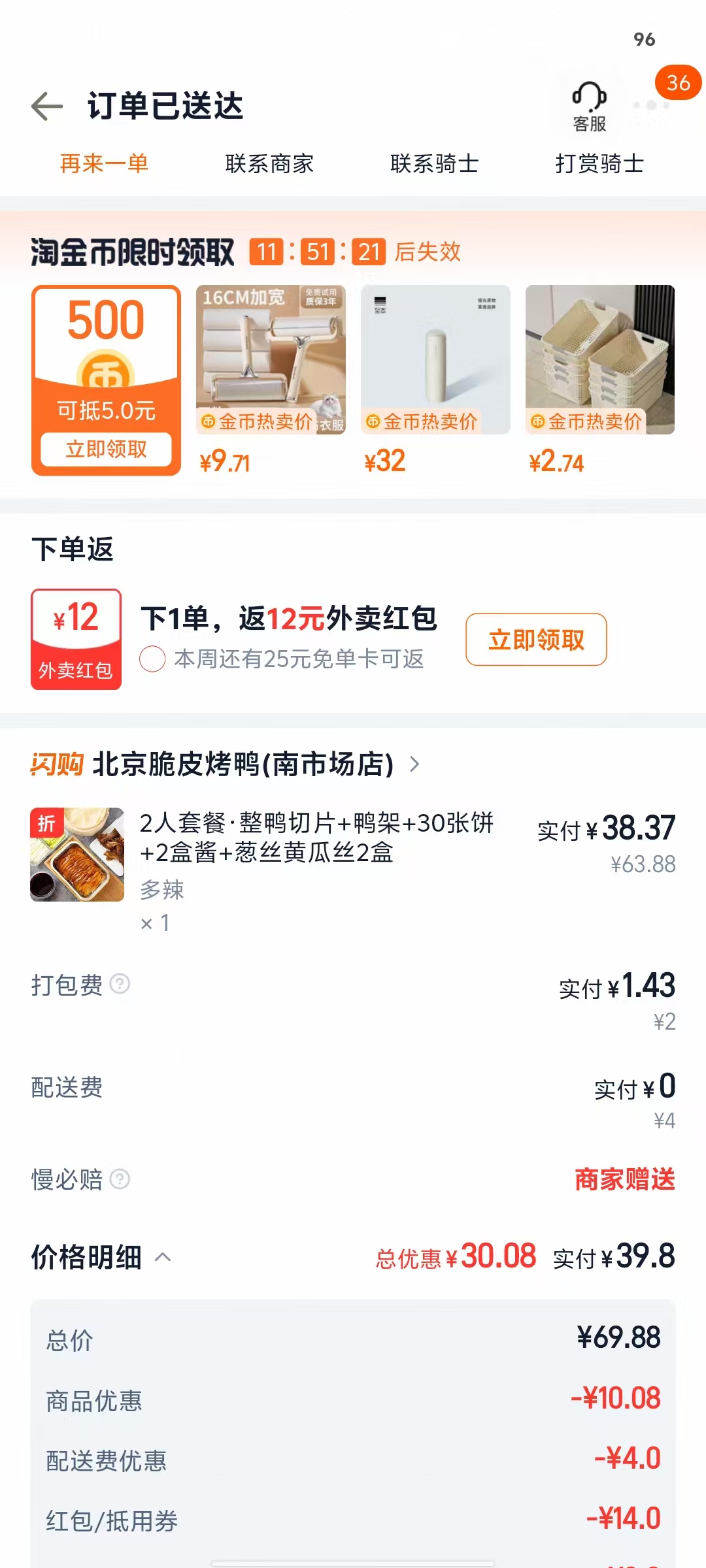Claim the 12元 外卖红包 with 立即领取
This screenshot has width=706, height=1568.
click(x=536, y=640)
